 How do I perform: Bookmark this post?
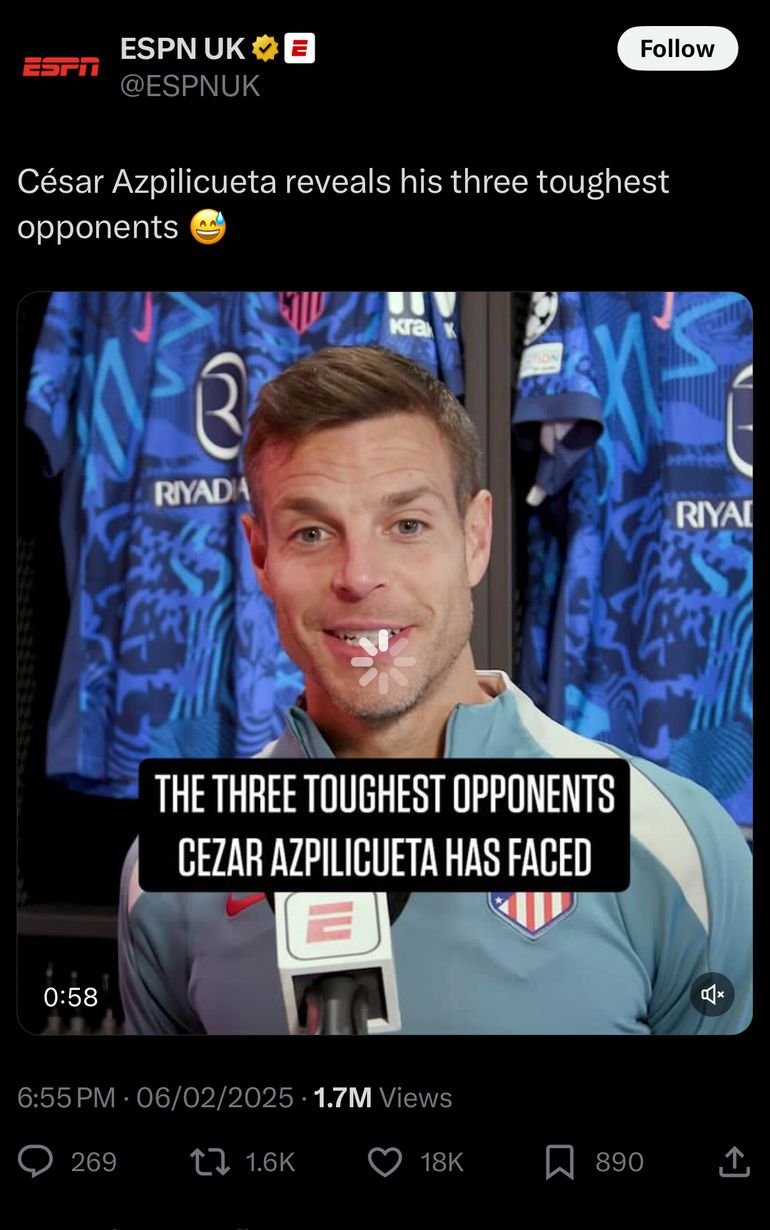click(559, 1161)
